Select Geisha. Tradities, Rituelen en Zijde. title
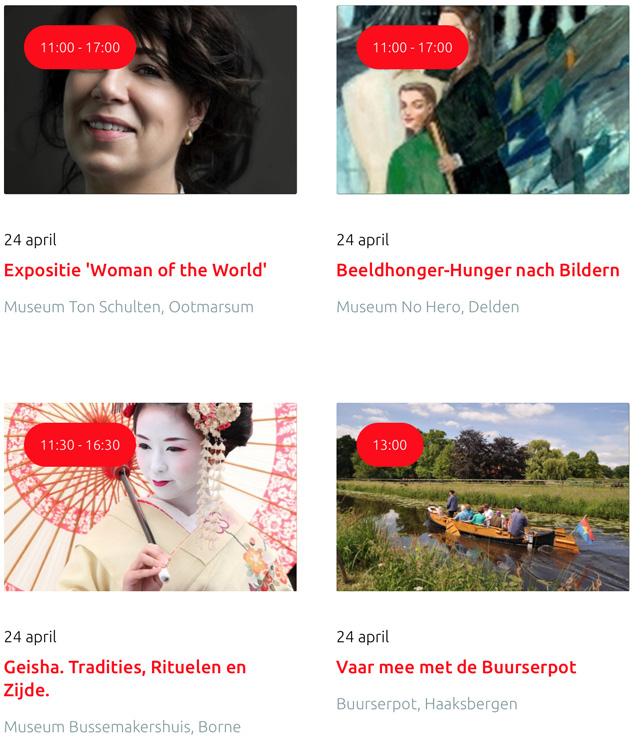642x739 pixels. pos(125,678)
